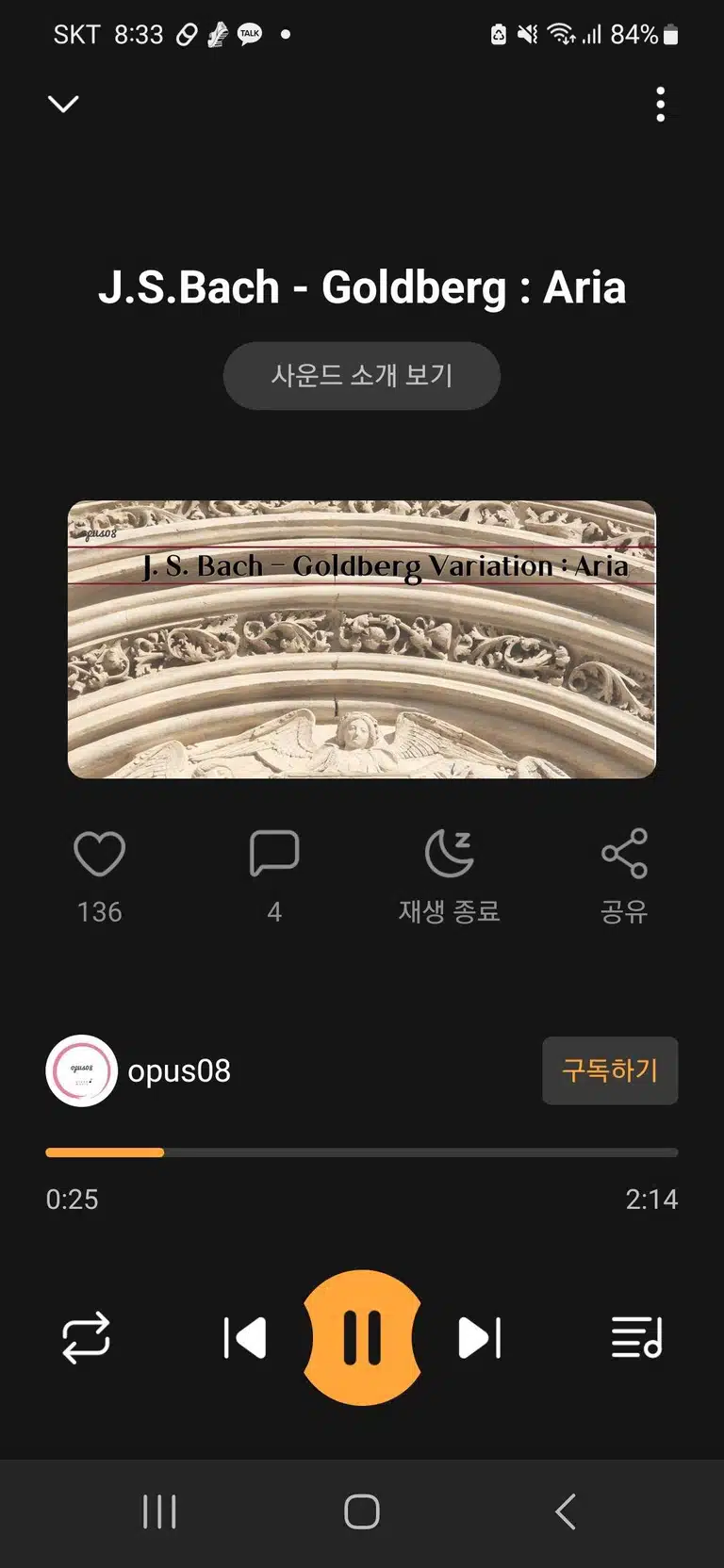724x1568 pixels.
Task: Open the three-dot overflow menu
Action: [x=660, y=105]
